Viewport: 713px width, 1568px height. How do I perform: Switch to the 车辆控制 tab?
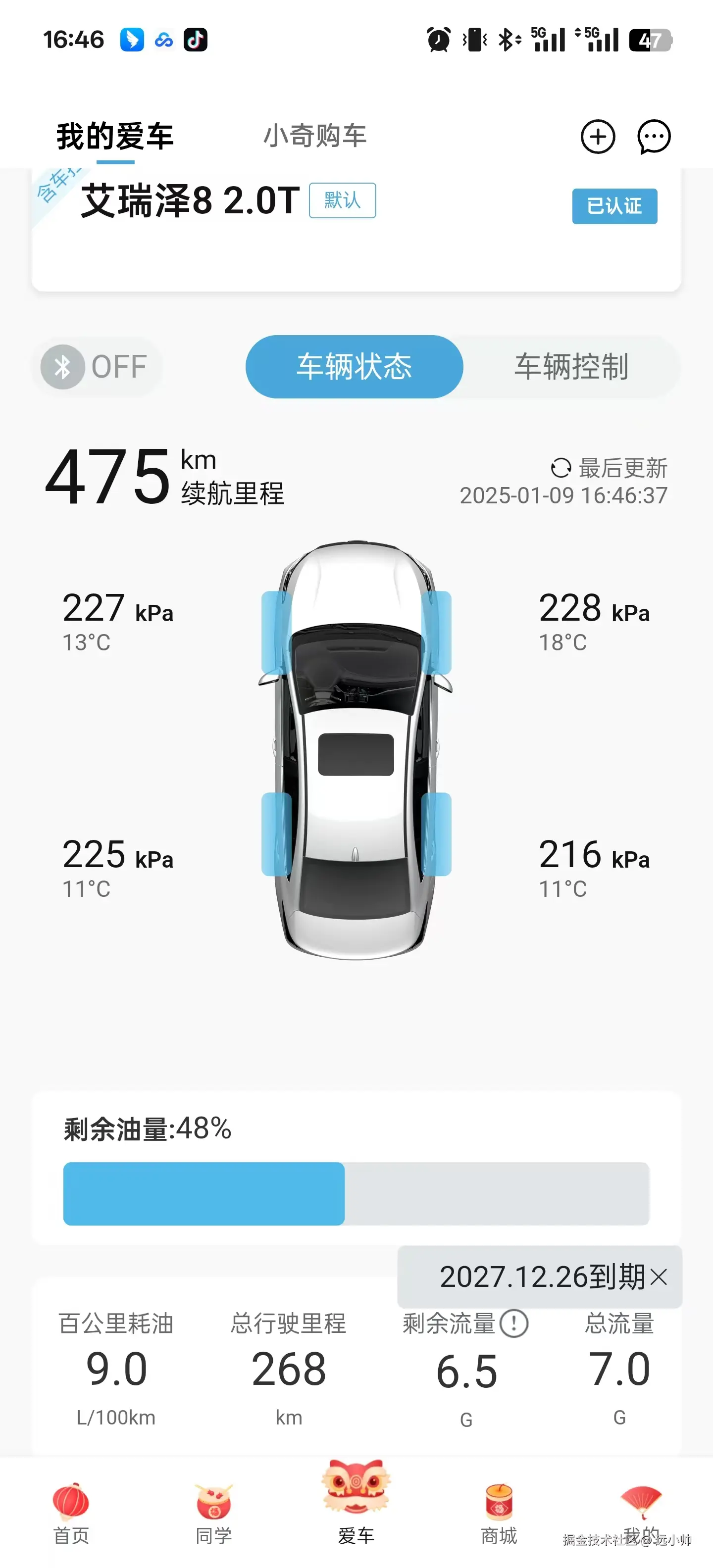[571, 366]
